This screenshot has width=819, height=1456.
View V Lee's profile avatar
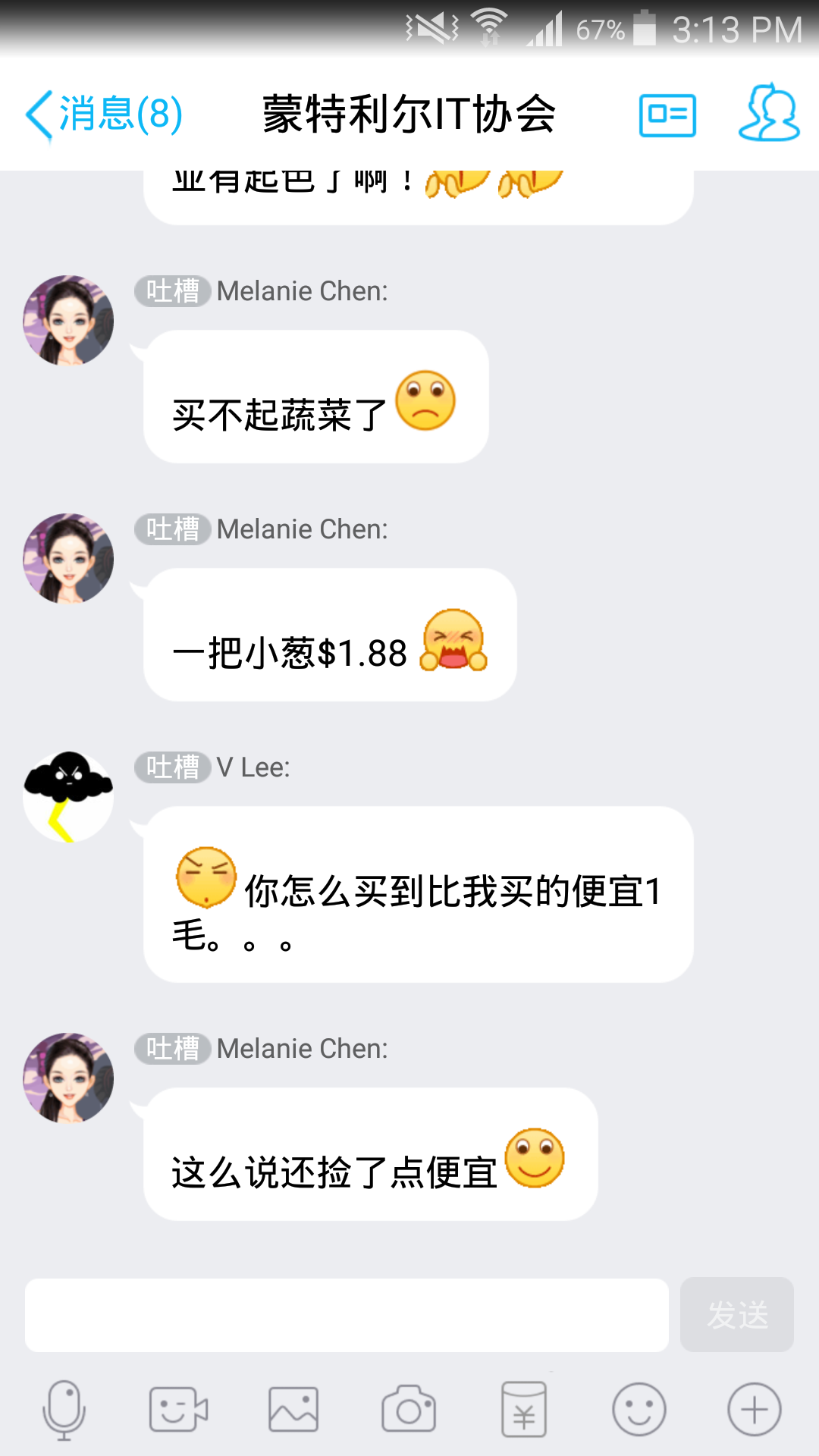(68, 797)
